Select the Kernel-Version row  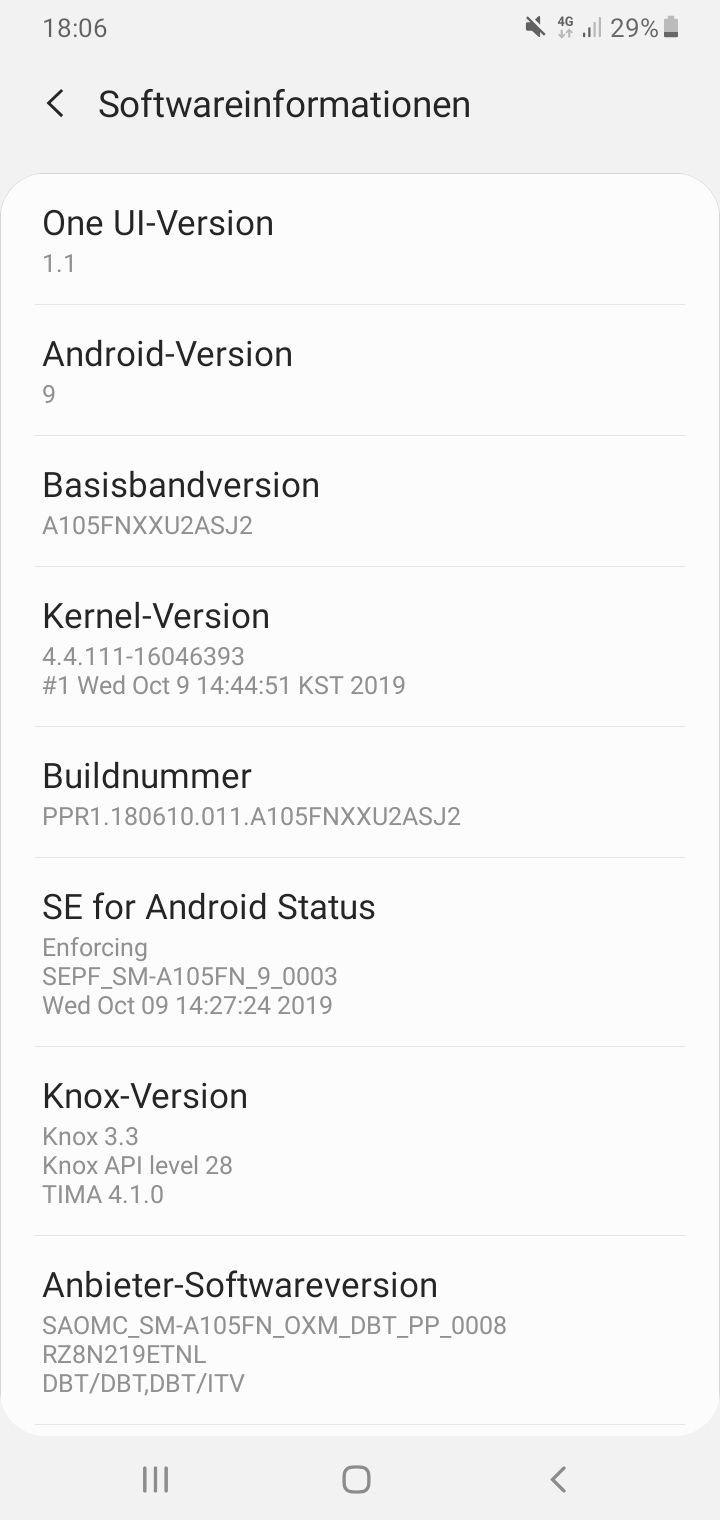click(360, 648)
